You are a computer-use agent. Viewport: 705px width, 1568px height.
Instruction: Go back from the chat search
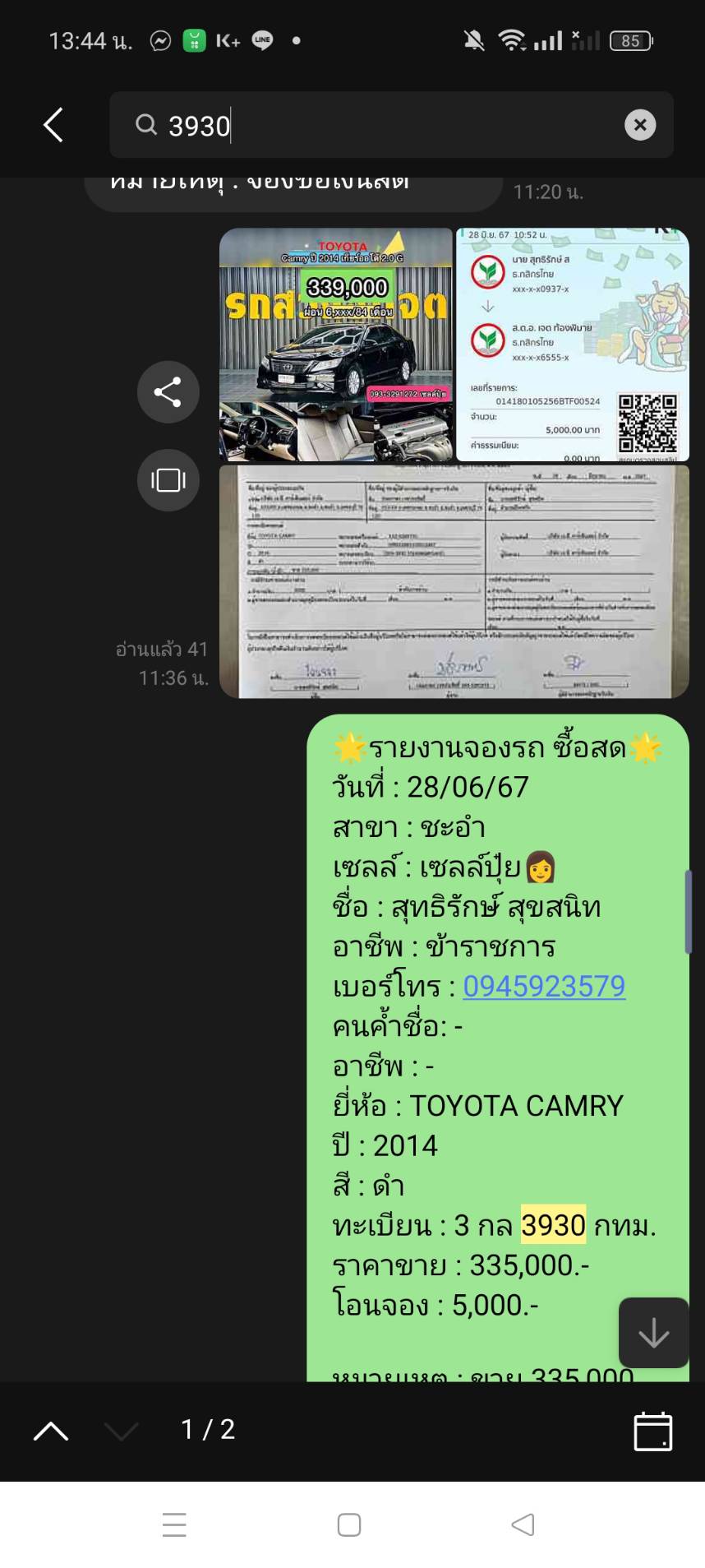coord(53,125)
